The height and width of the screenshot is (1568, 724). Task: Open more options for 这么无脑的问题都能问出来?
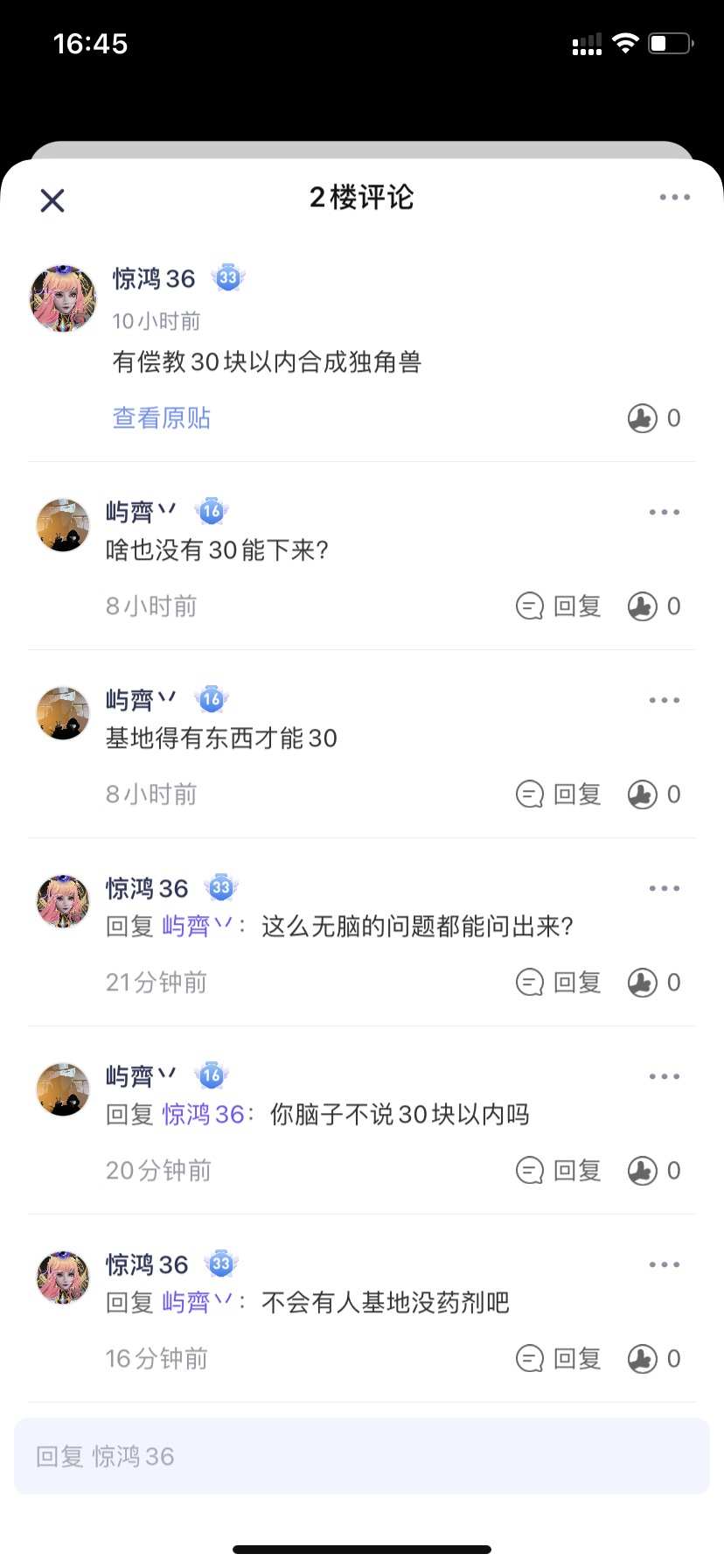coord(665,889)
